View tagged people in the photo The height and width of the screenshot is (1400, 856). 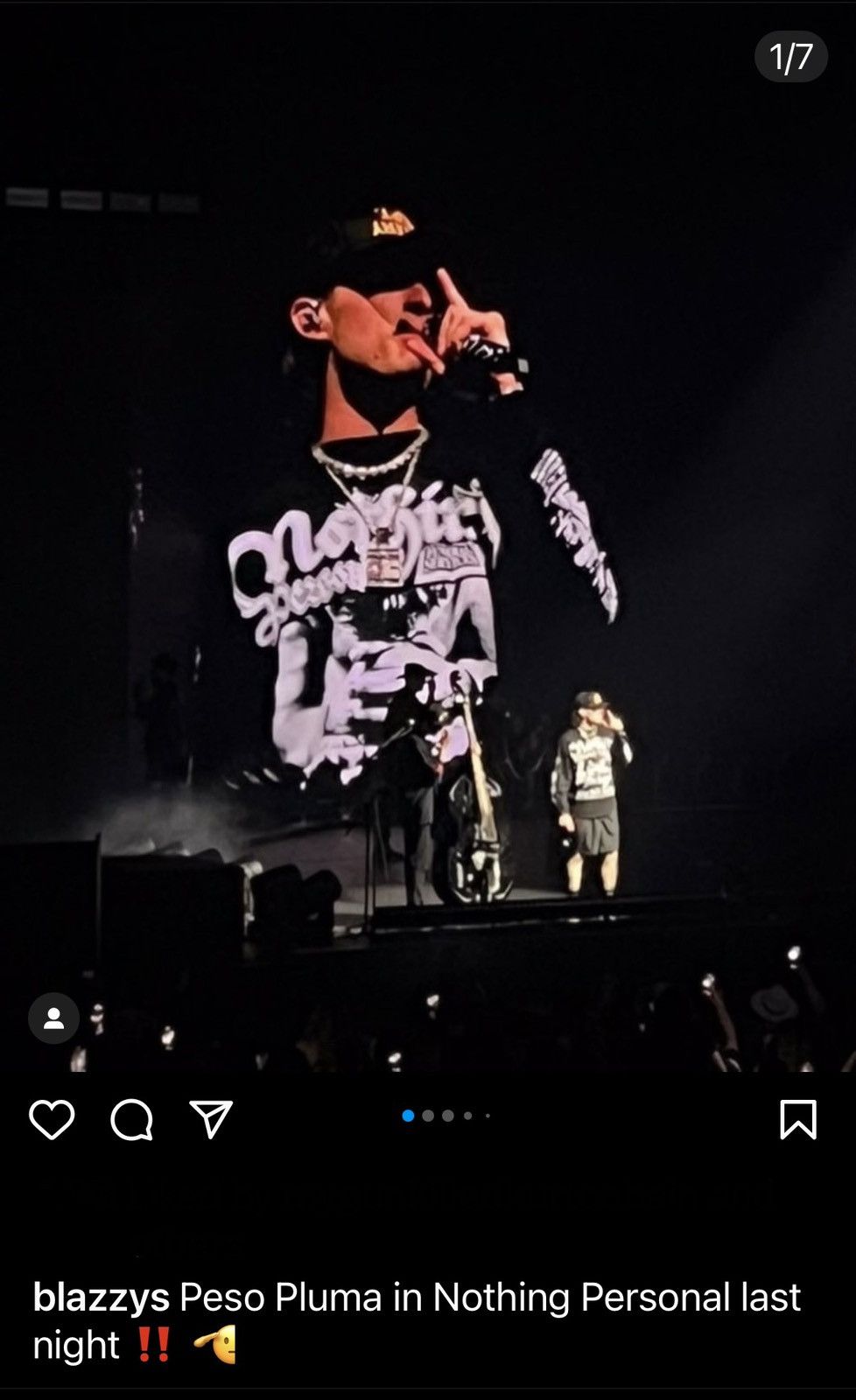click(53, 1018)
